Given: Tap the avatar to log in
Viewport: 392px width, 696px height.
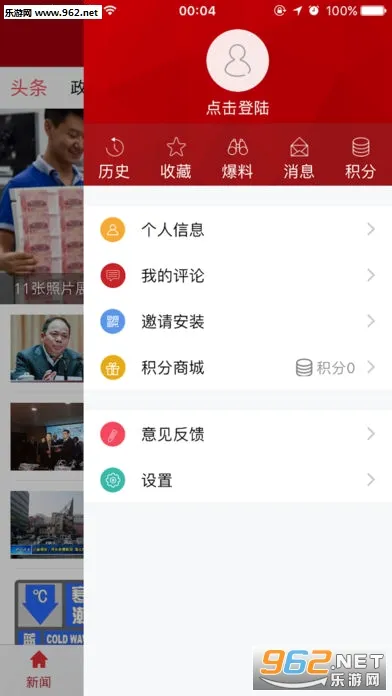Looking at the screenshot, I should (238, 60).
